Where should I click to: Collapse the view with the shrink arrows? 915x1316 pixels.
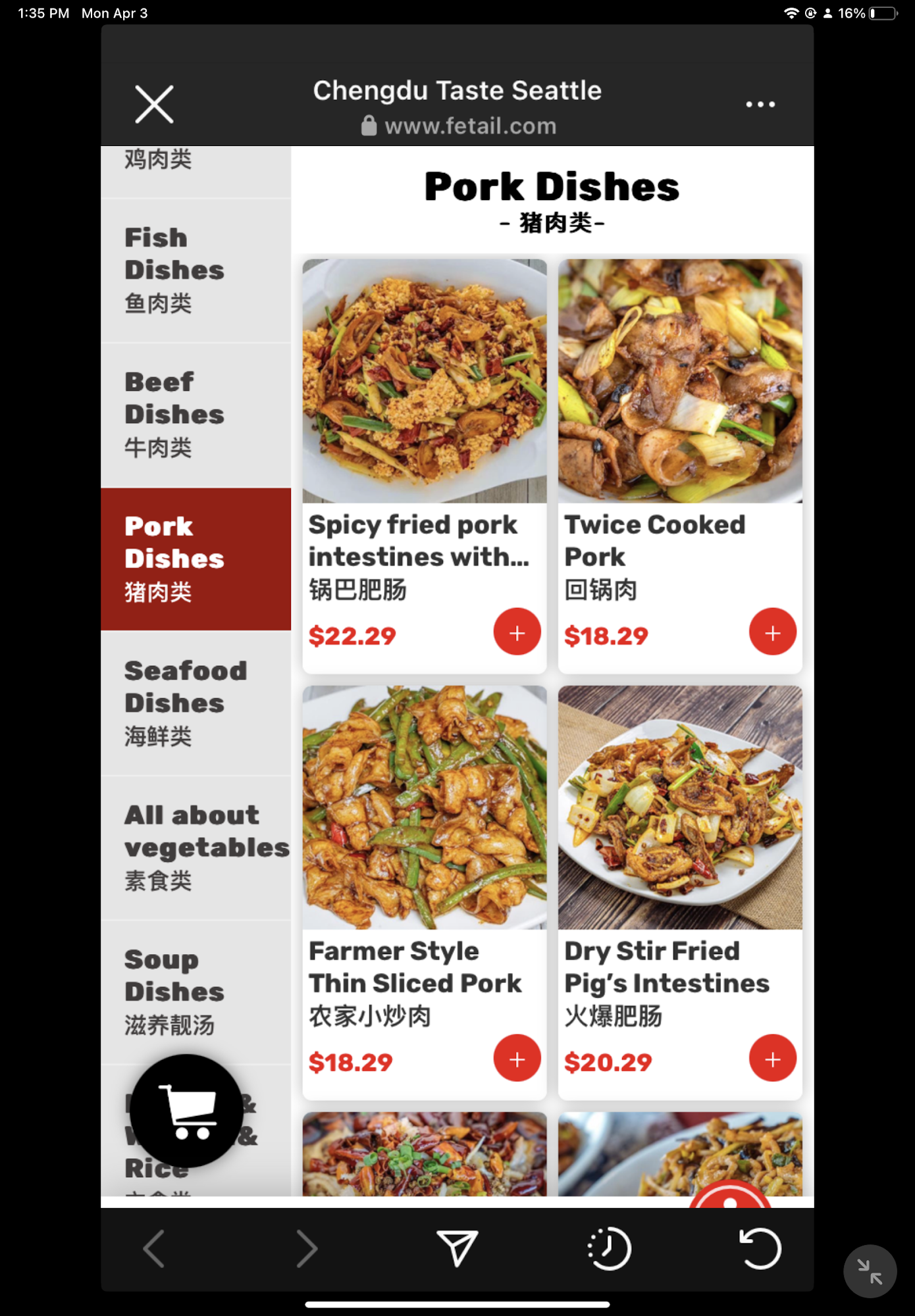pos(870,1271)
